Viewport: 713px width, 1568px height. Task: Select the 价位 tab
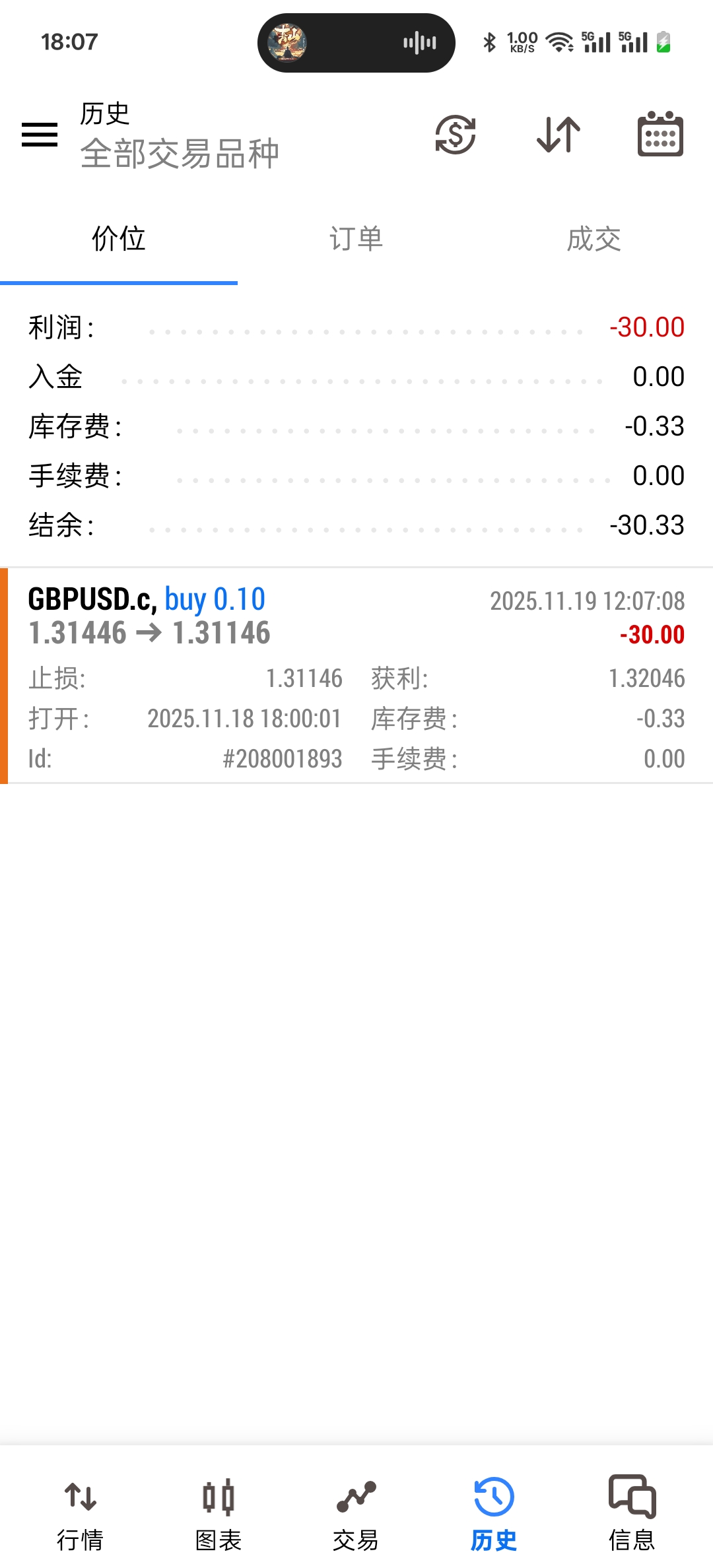pos(119,240)
